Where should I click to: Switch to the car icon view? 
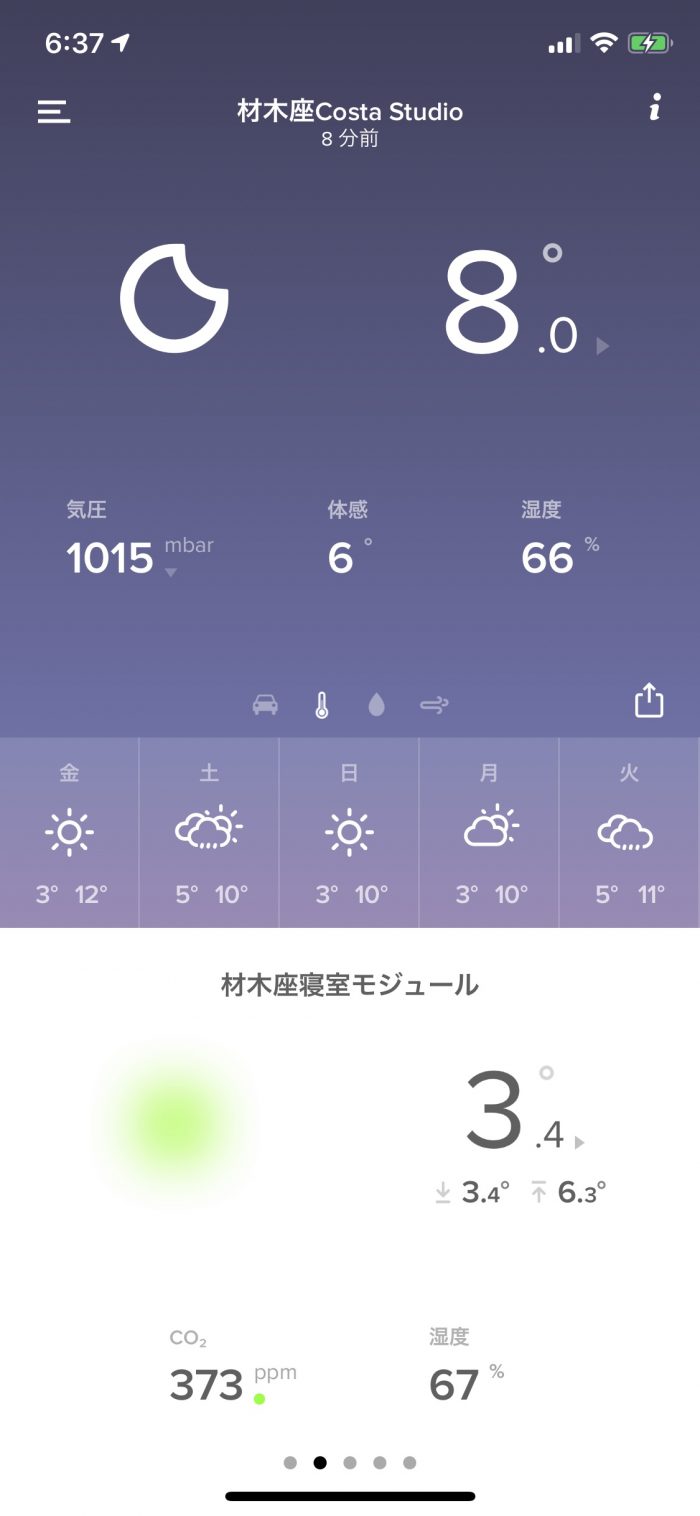click(x=265, y=705)
